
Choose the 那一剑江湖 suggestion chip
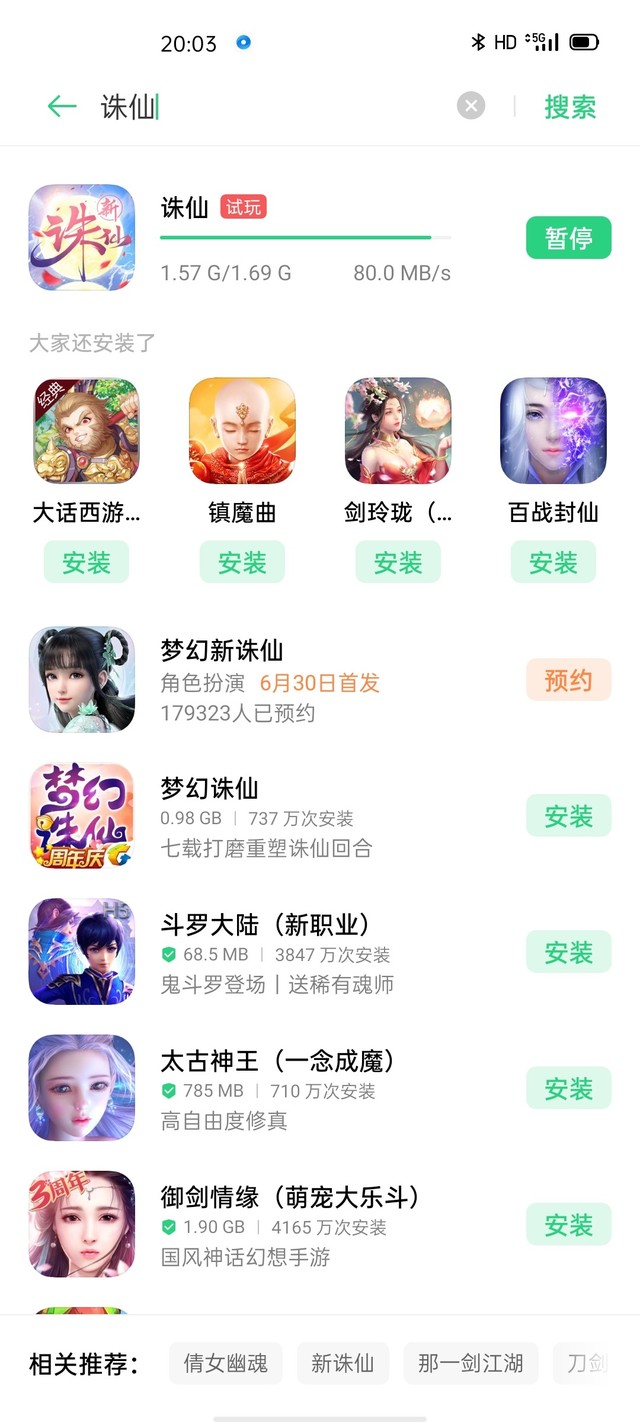tap(470, 1363)
